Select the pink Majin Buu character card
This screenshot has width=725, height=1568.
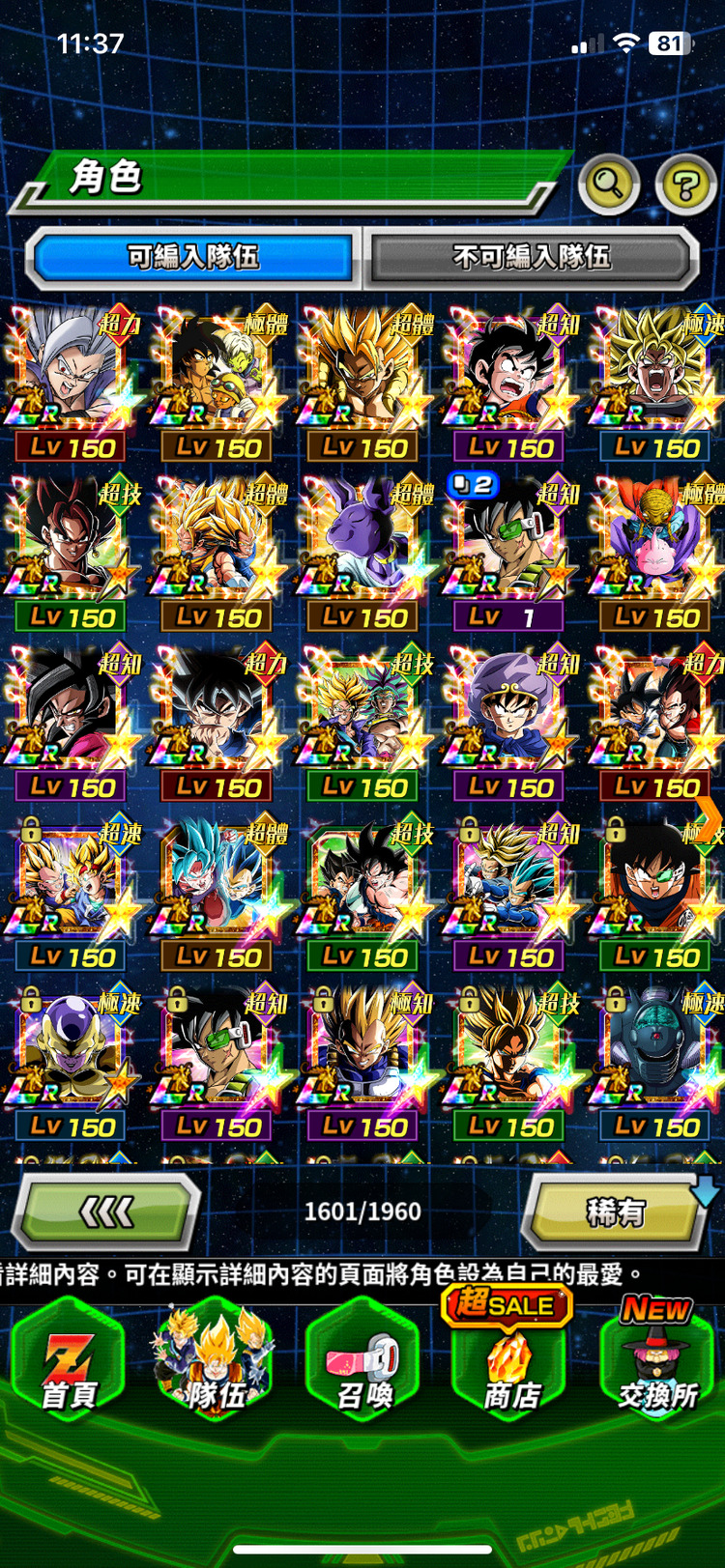(x=655, y=551)
